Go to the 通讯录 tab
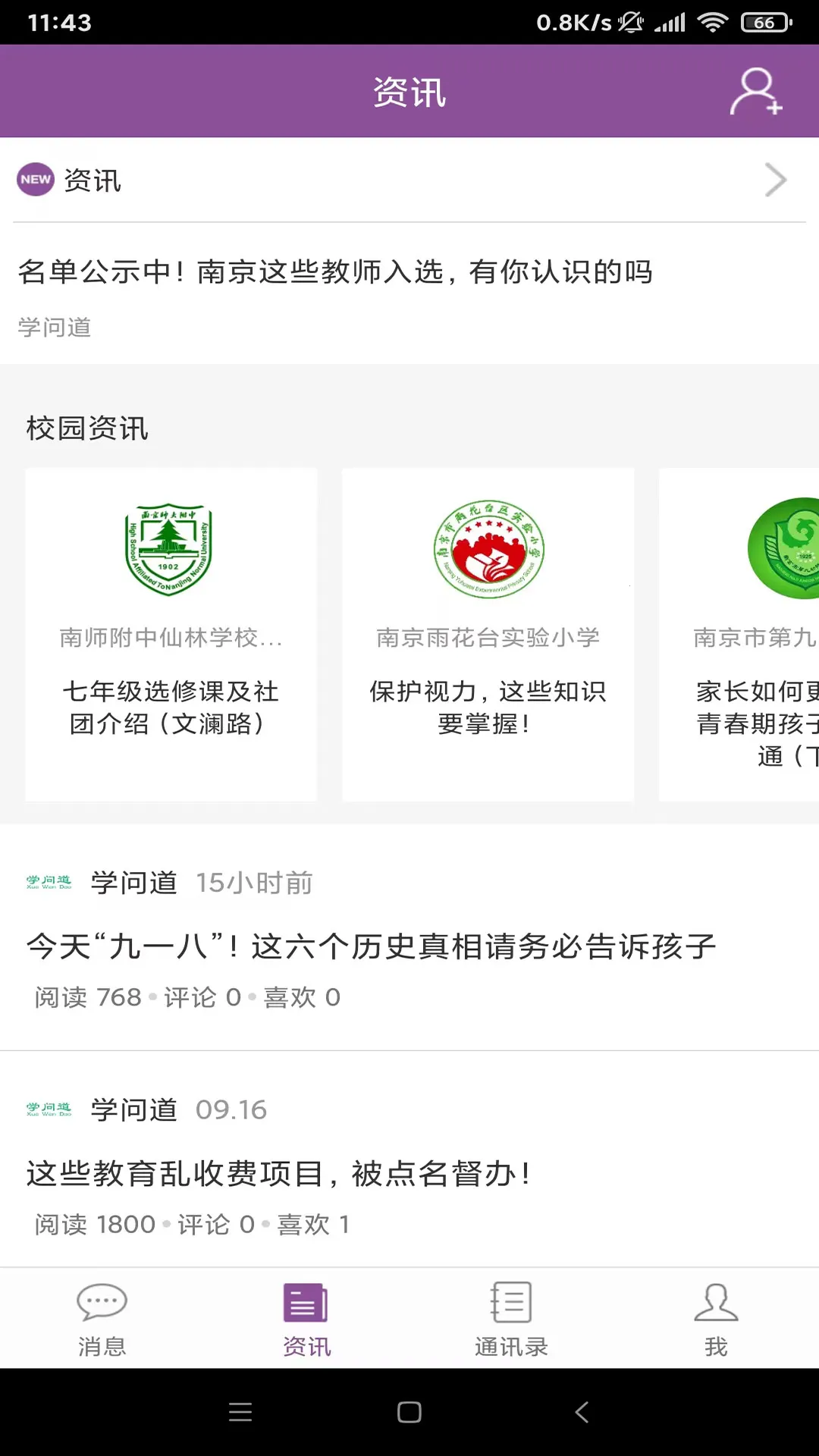 [x=511, y=1318]
